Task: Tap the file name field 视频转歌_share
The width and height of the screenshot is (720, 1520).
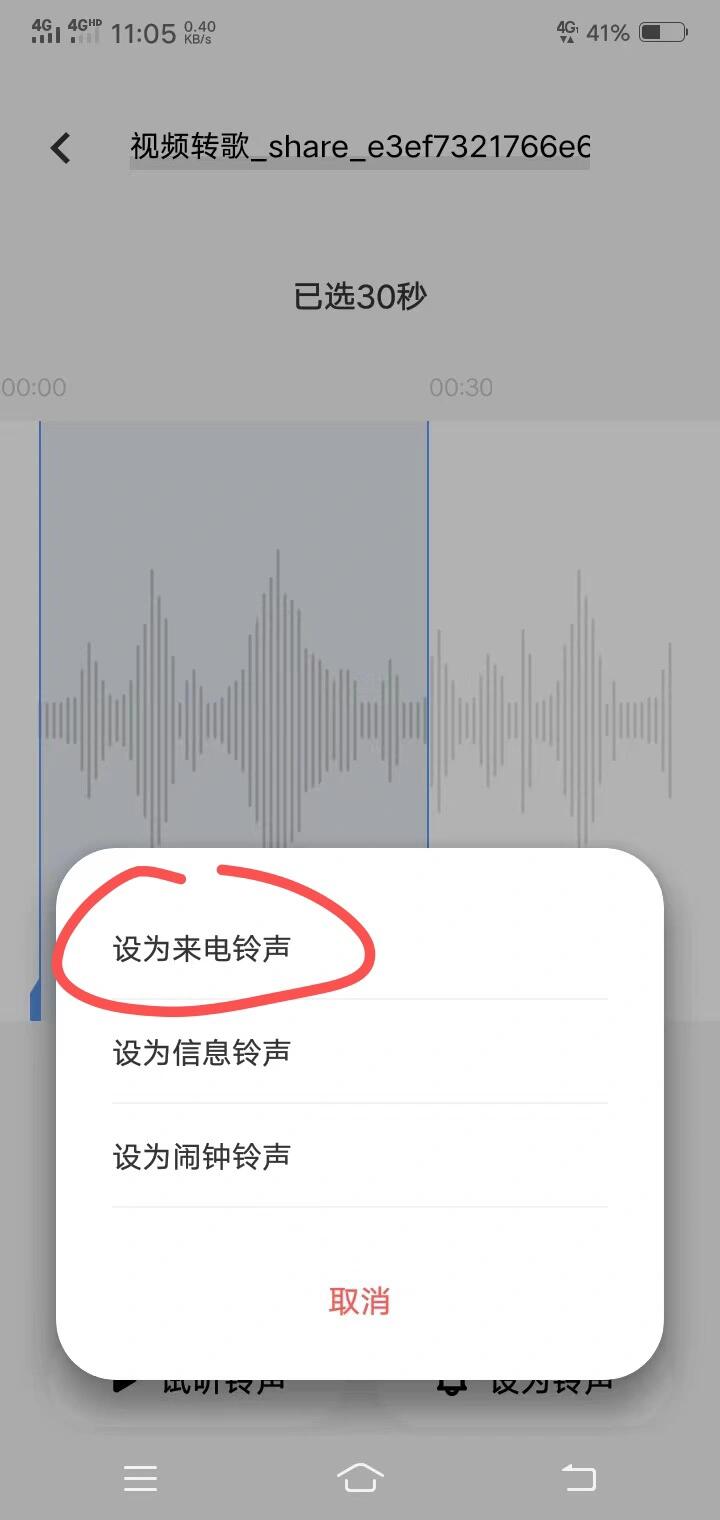Action: click(359, 148)
